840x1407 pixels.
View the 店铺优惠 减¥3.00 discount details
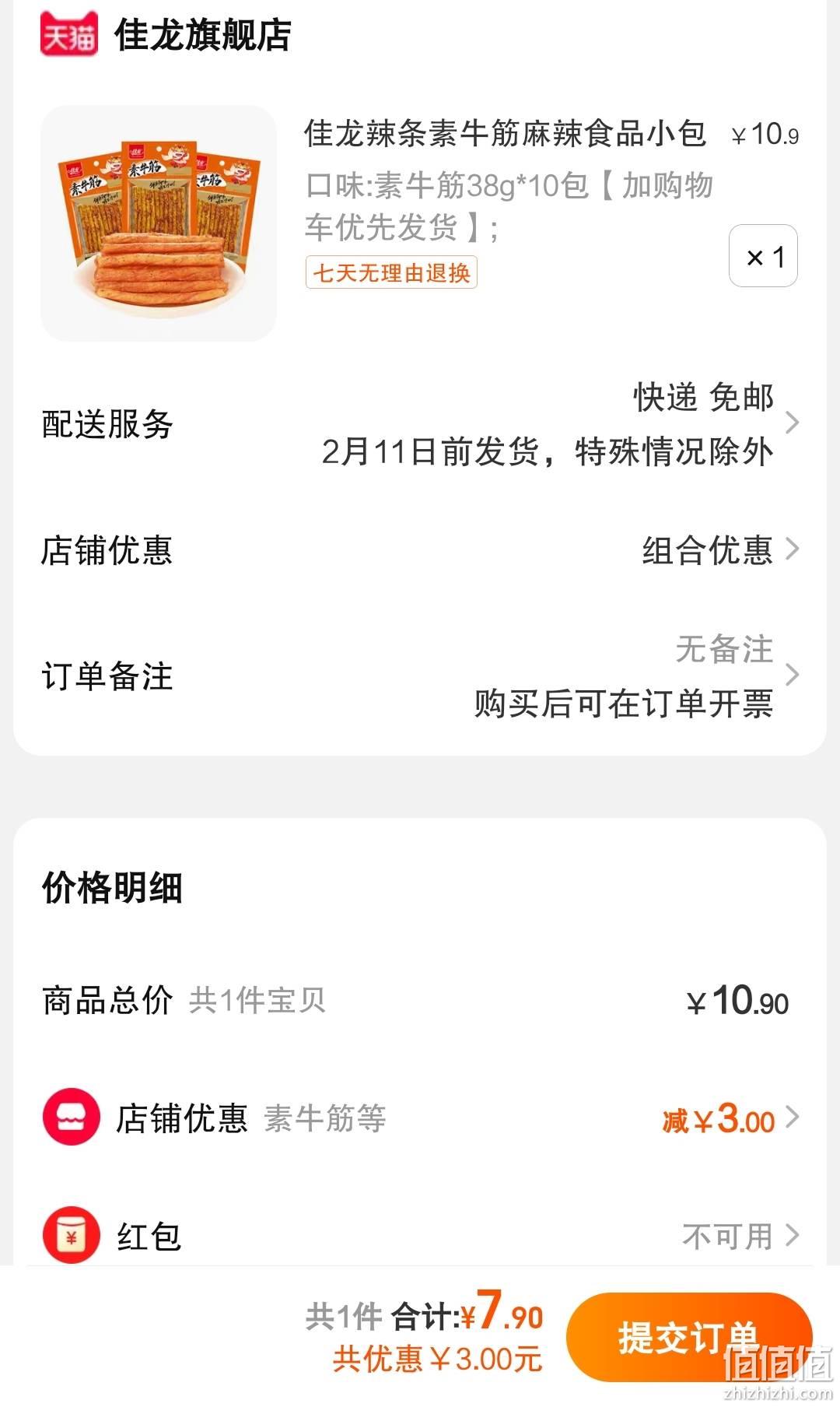pos(420,1119)
